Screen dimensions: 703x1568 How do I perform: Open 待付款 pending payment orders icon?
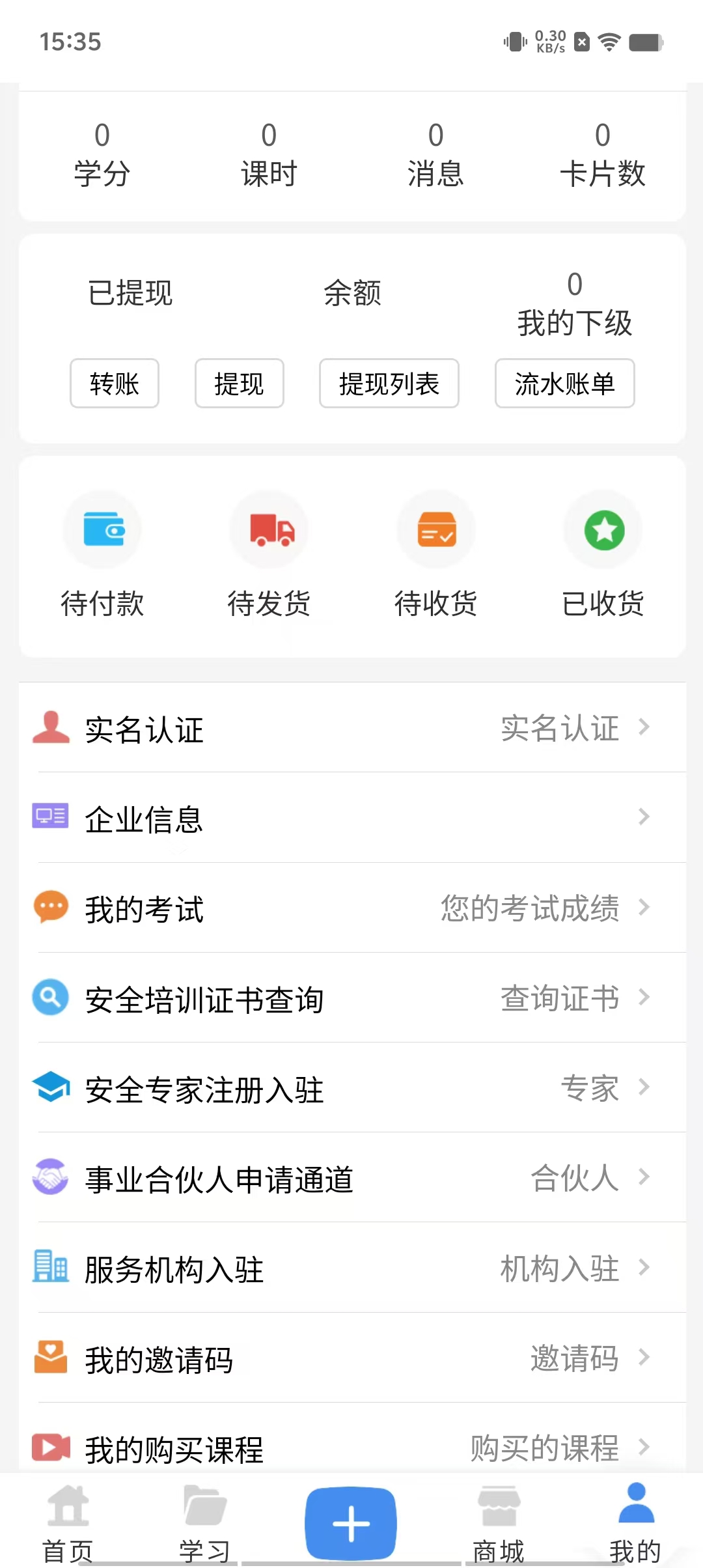(x=103, y=529)
